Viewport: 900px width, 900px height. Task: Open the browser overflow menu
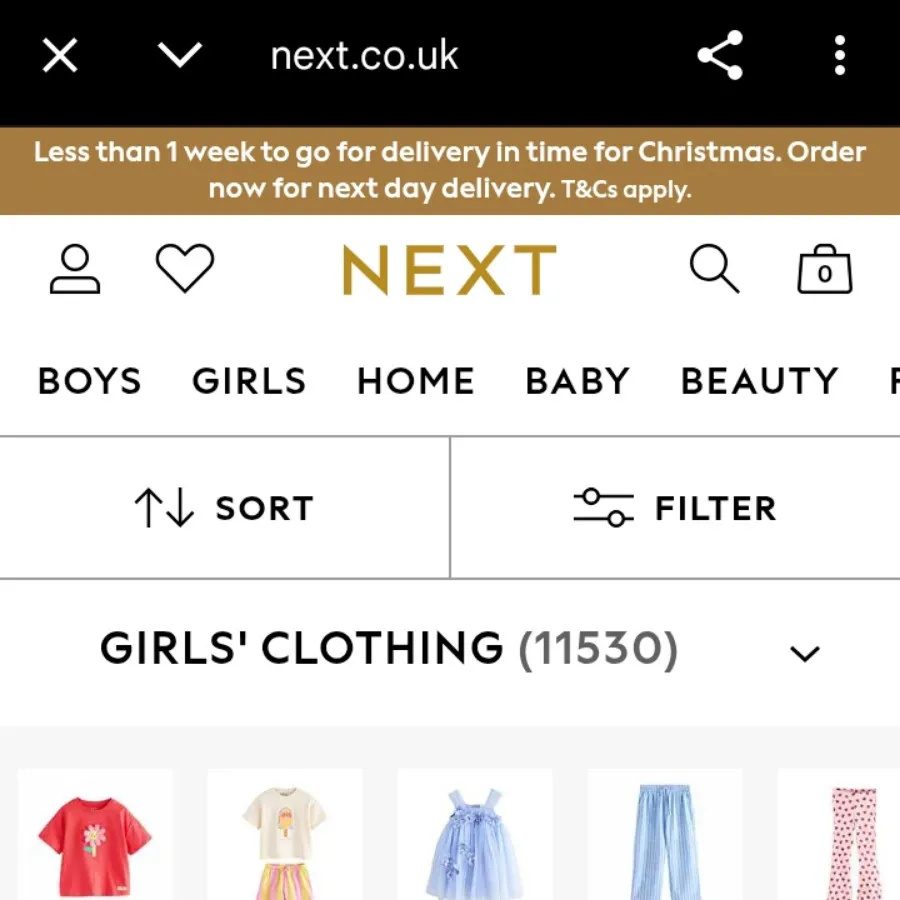tap(840, 56)
